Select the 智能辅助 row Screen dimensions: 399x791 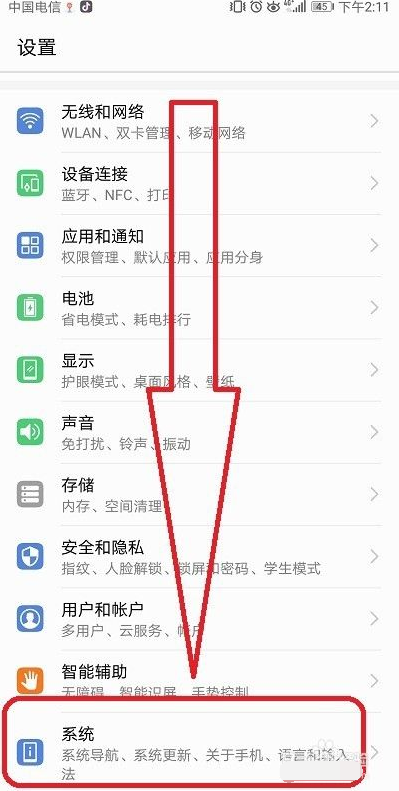tap(199, 681)
